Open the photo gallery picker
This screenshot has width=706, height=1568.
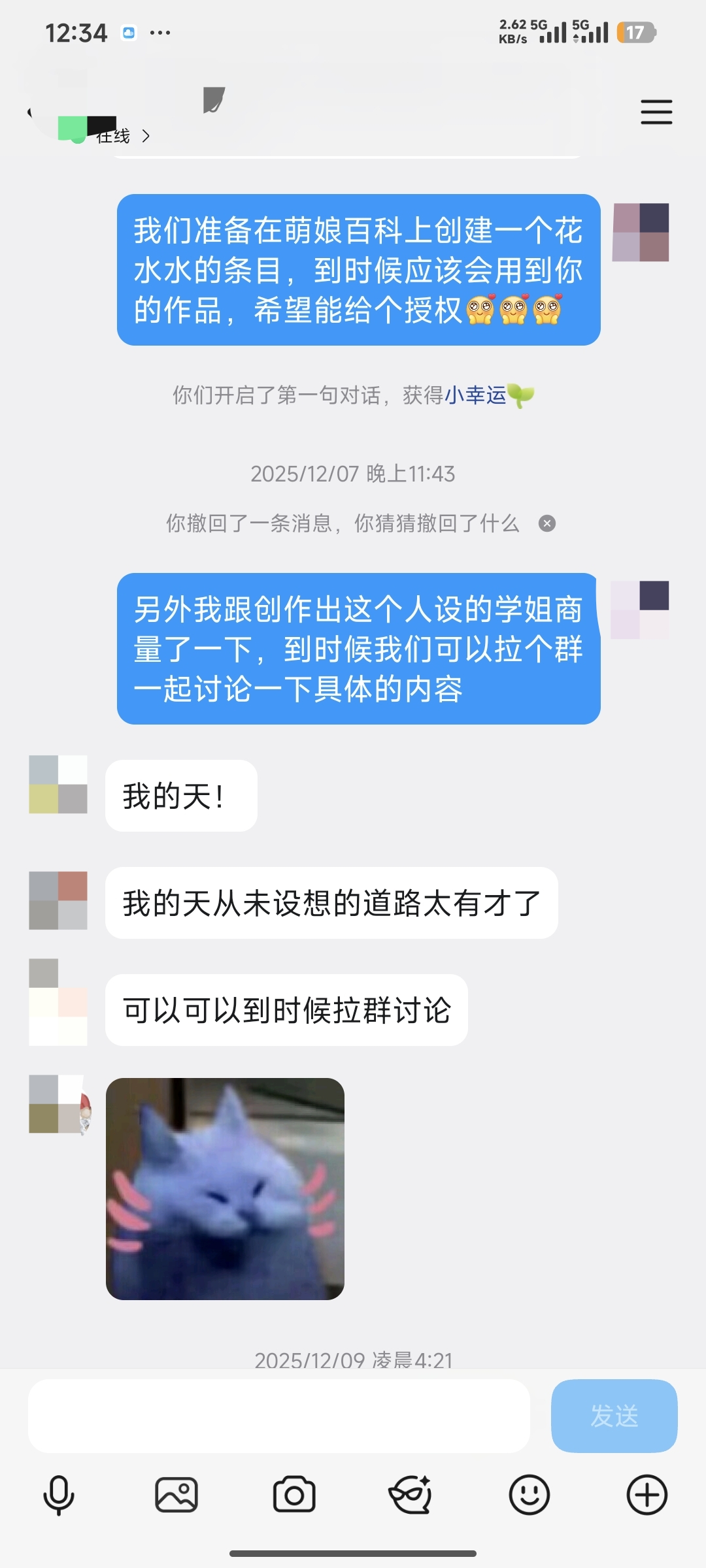(176, 1495)
